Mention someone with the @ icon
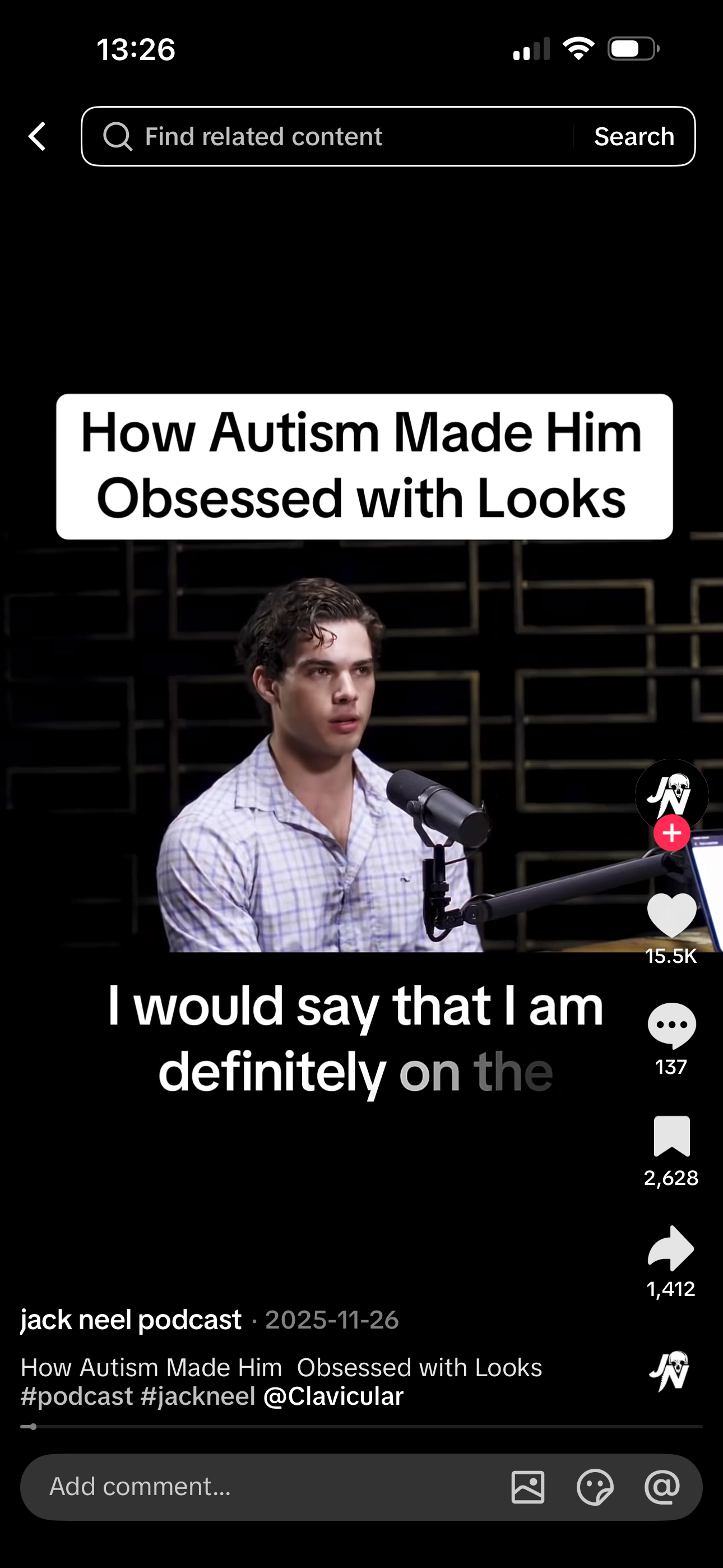723x1568 pixels. tap(662, 1487)
